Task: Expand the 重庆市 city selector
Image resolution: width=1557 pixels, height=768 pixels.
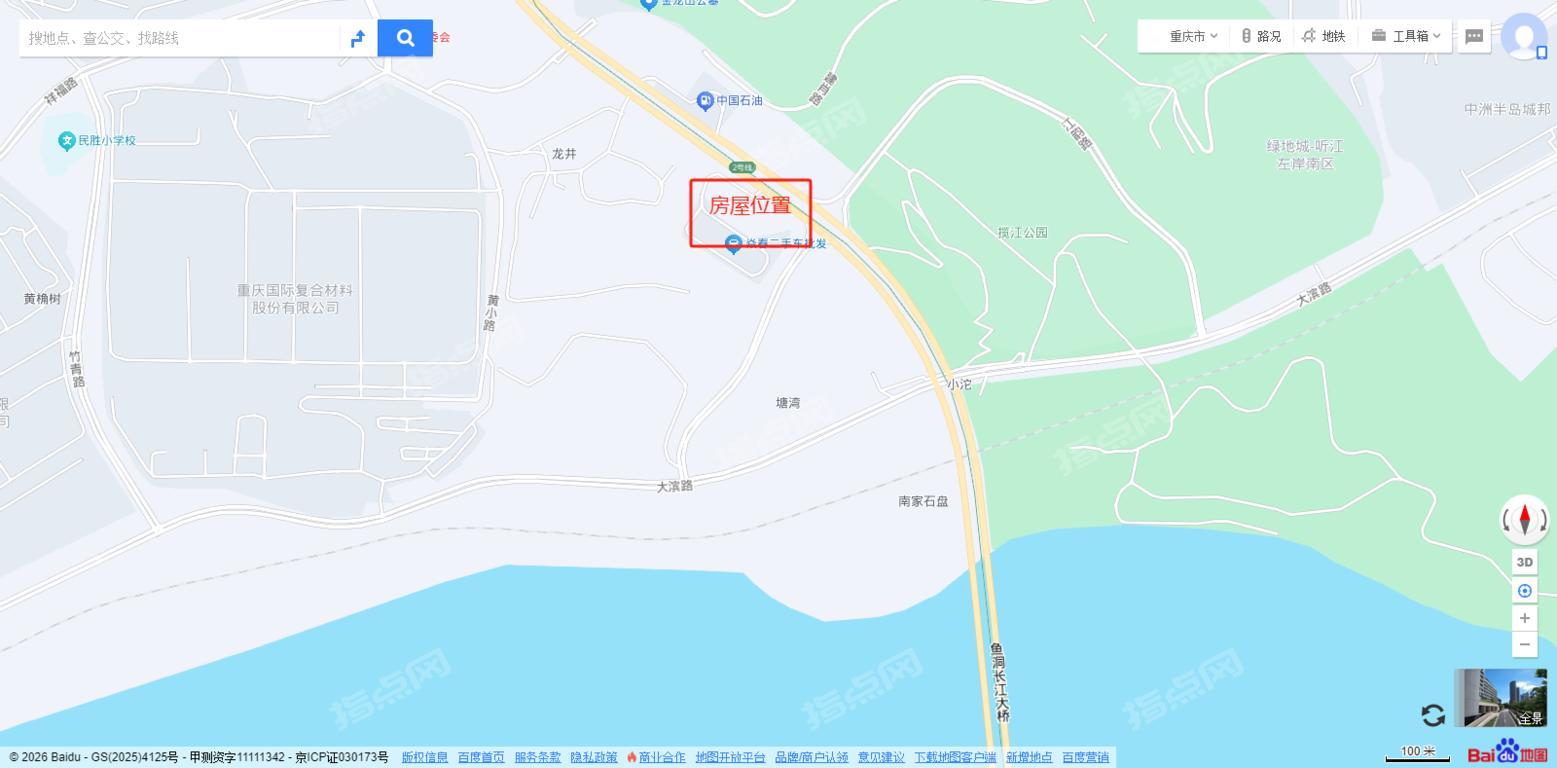Action: pyautogui.click(x=1193, y=36)
